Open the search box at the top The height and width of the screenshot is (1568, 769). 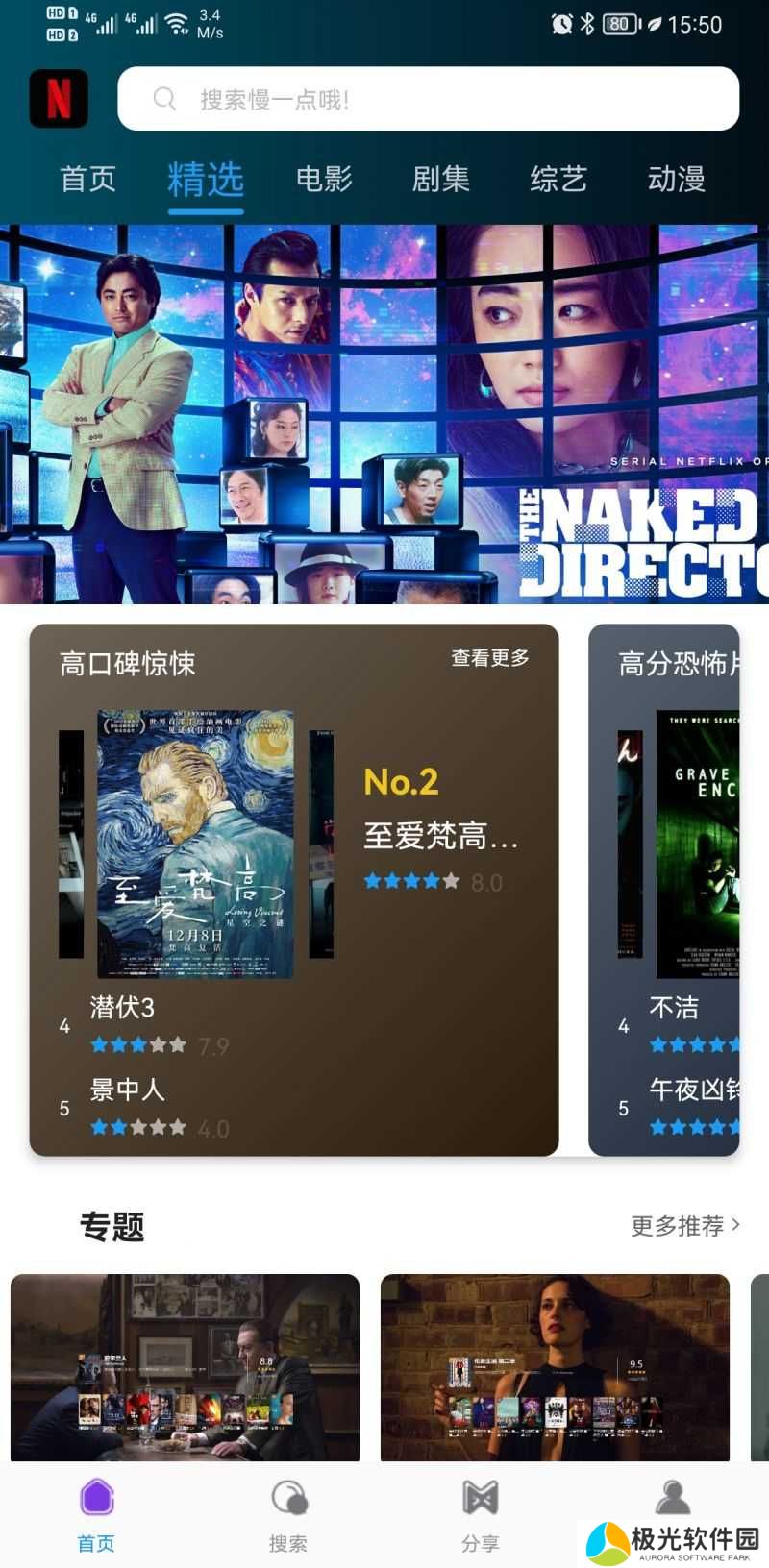[428, 99]
